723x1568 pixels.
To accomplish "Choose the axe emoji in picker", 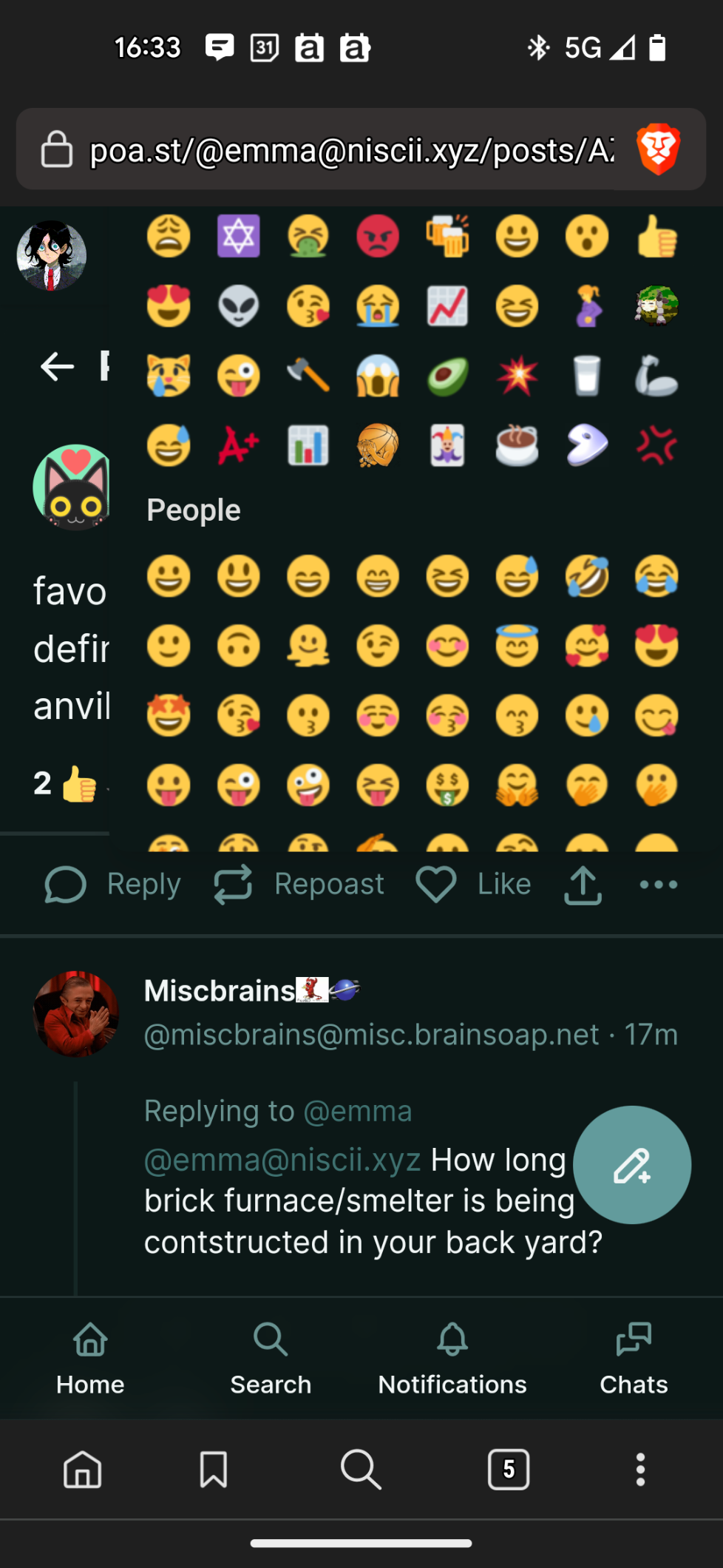I will point(308,376).
